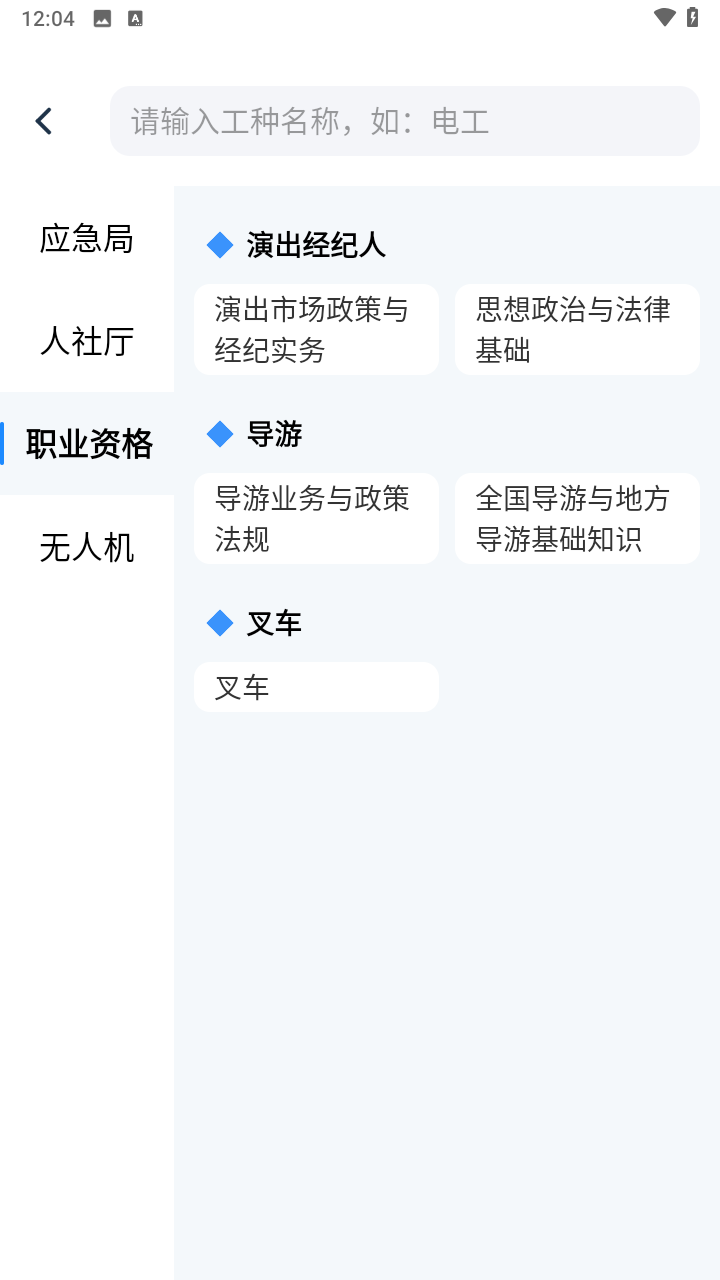720x1280 pixels.
Task: Click the search input field
Action: (406, 120)
